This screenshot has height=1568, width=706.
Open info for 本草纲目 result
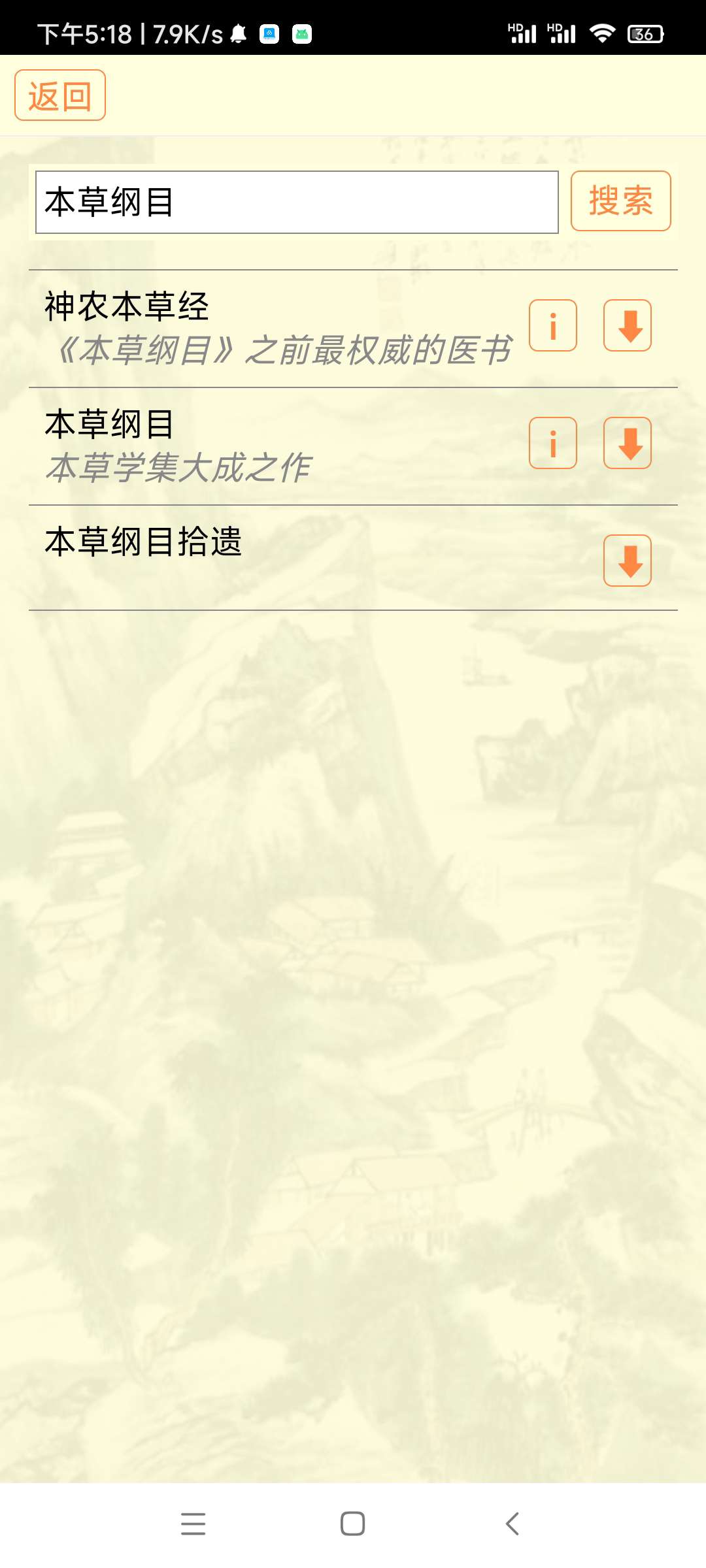pyautogui.click(x=552, y=443)
